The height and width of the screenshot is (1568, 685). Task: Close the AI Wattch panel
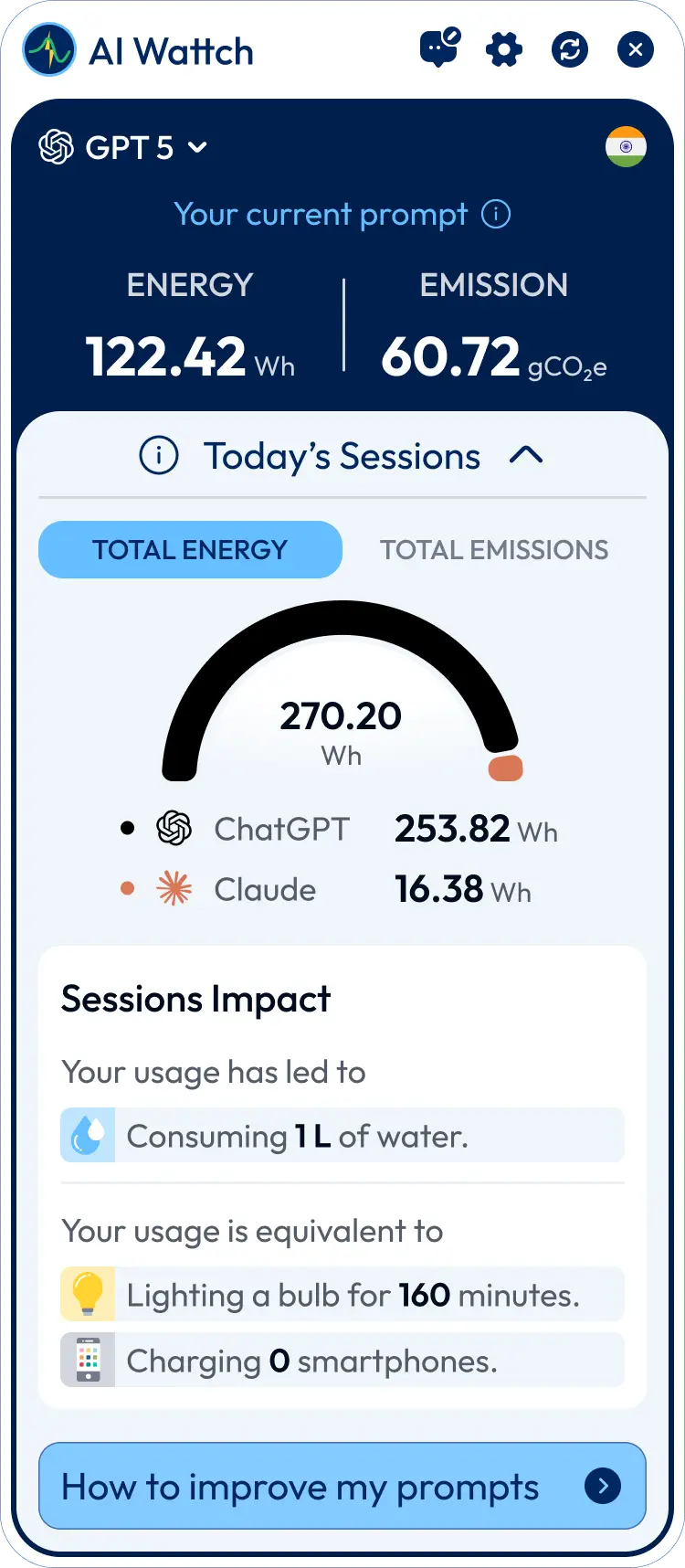coord(636,49)
